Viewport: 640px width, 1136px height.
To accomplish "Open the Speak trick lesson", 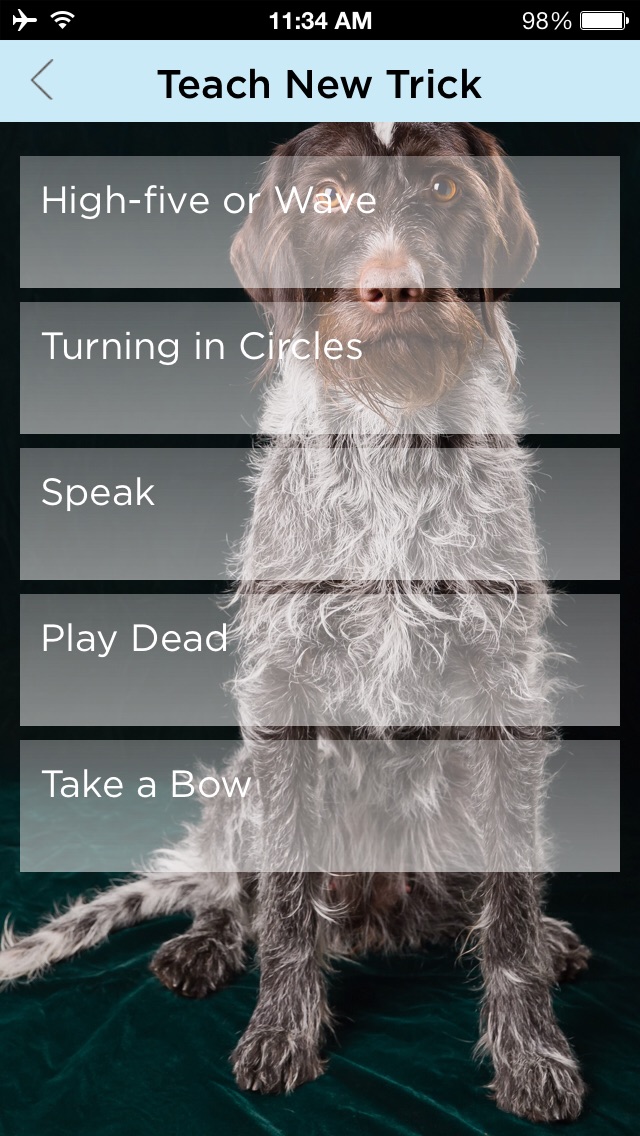I will pyautogui.click(x=320, y=514).
